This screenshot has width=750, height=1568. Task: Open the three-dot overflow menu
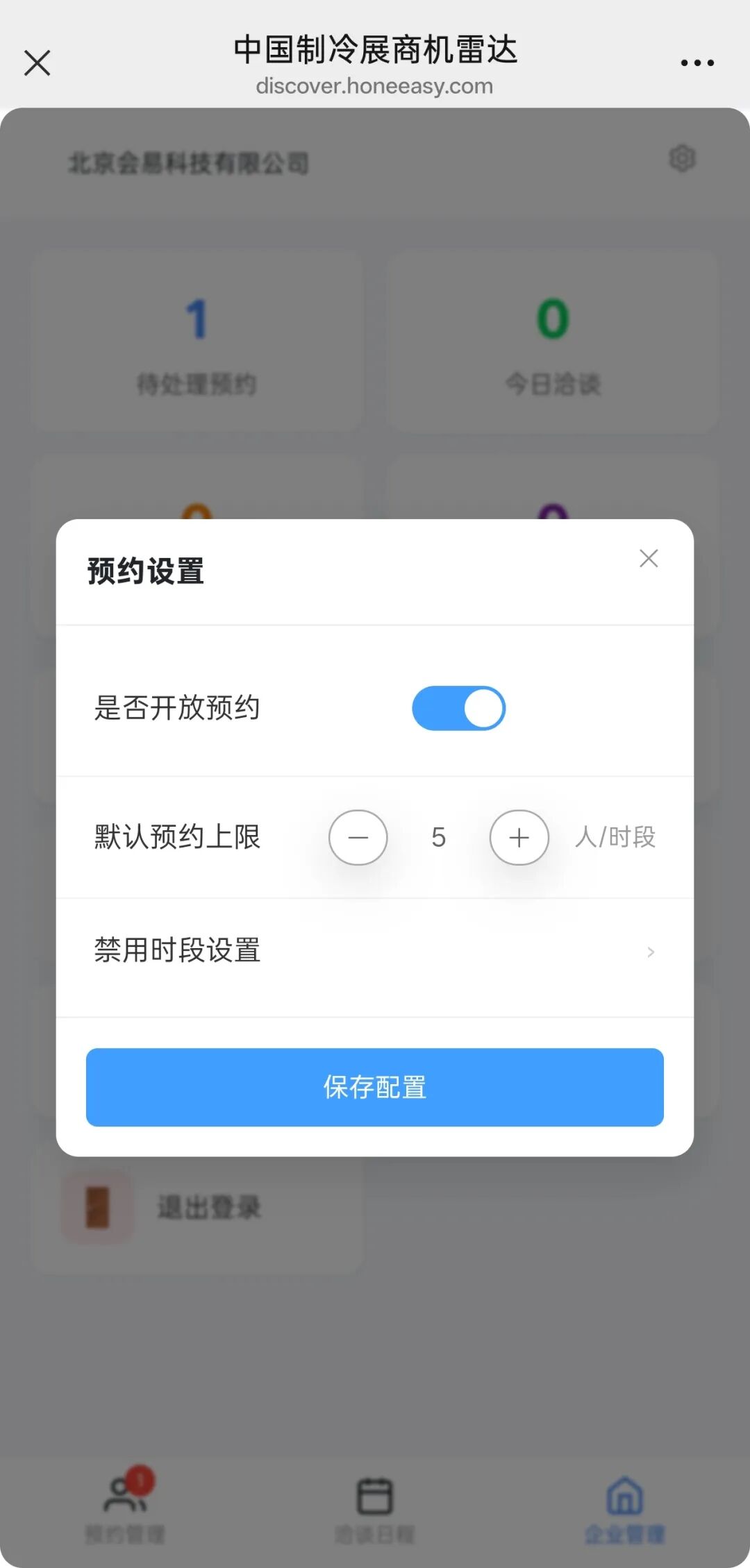point(697,62)
